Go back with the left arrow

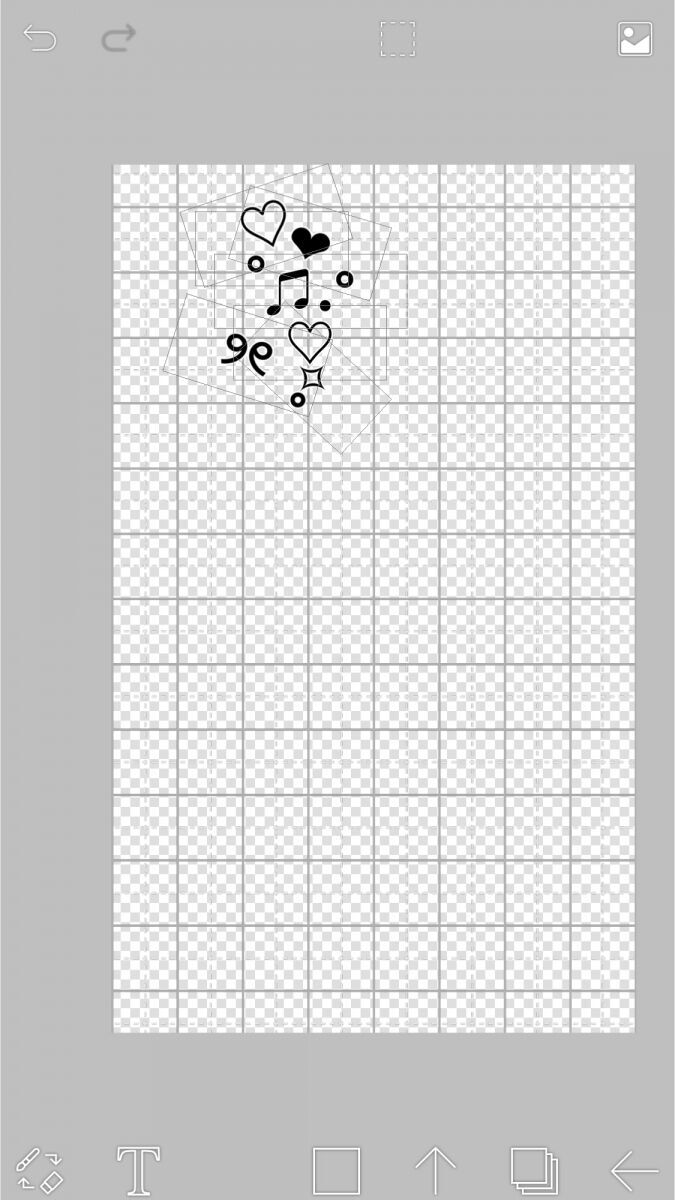click(x=634, y=1170)
